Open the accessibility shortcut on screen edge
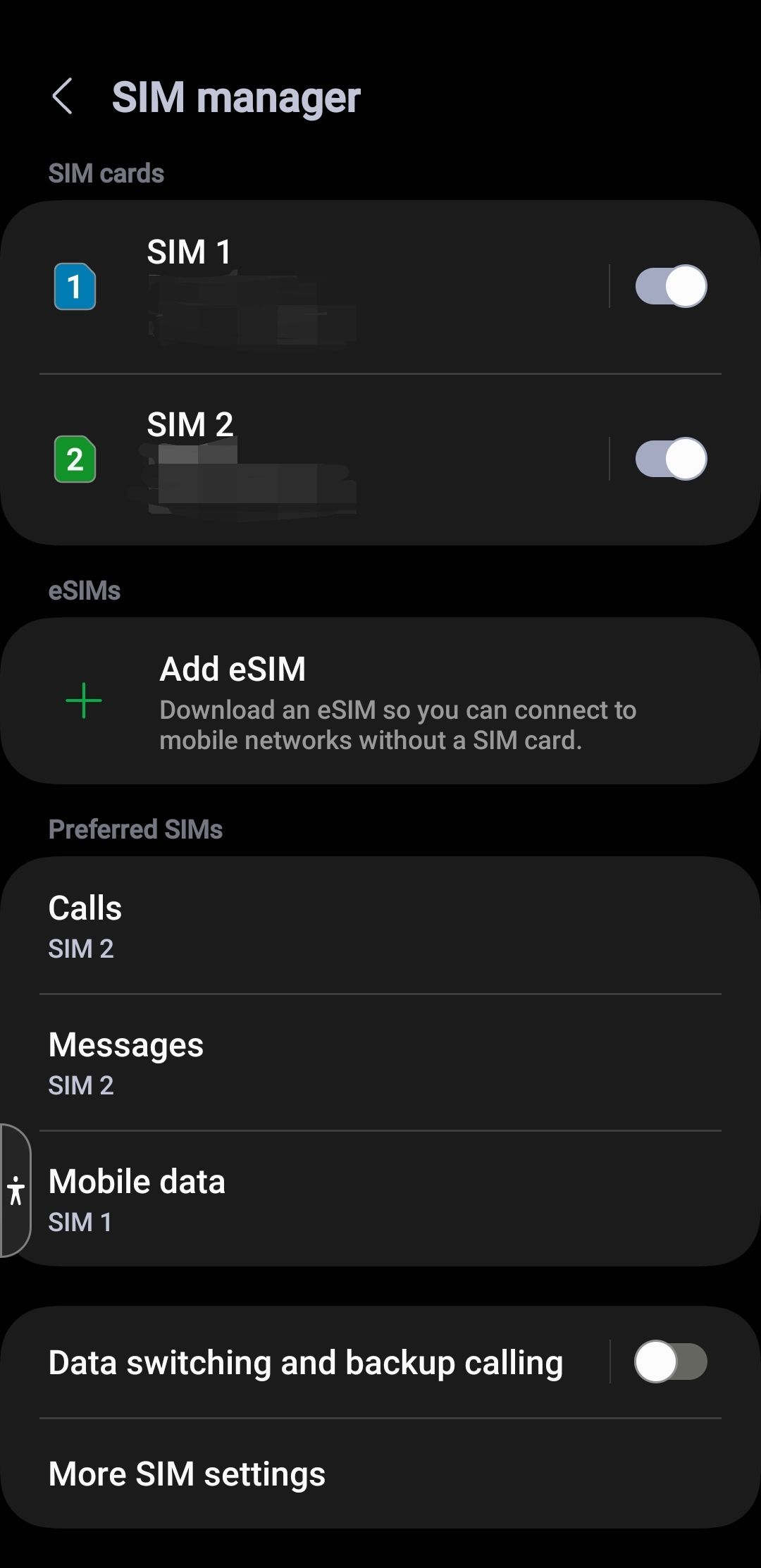Viewport: 761px width, 1568px height. 16,1190
